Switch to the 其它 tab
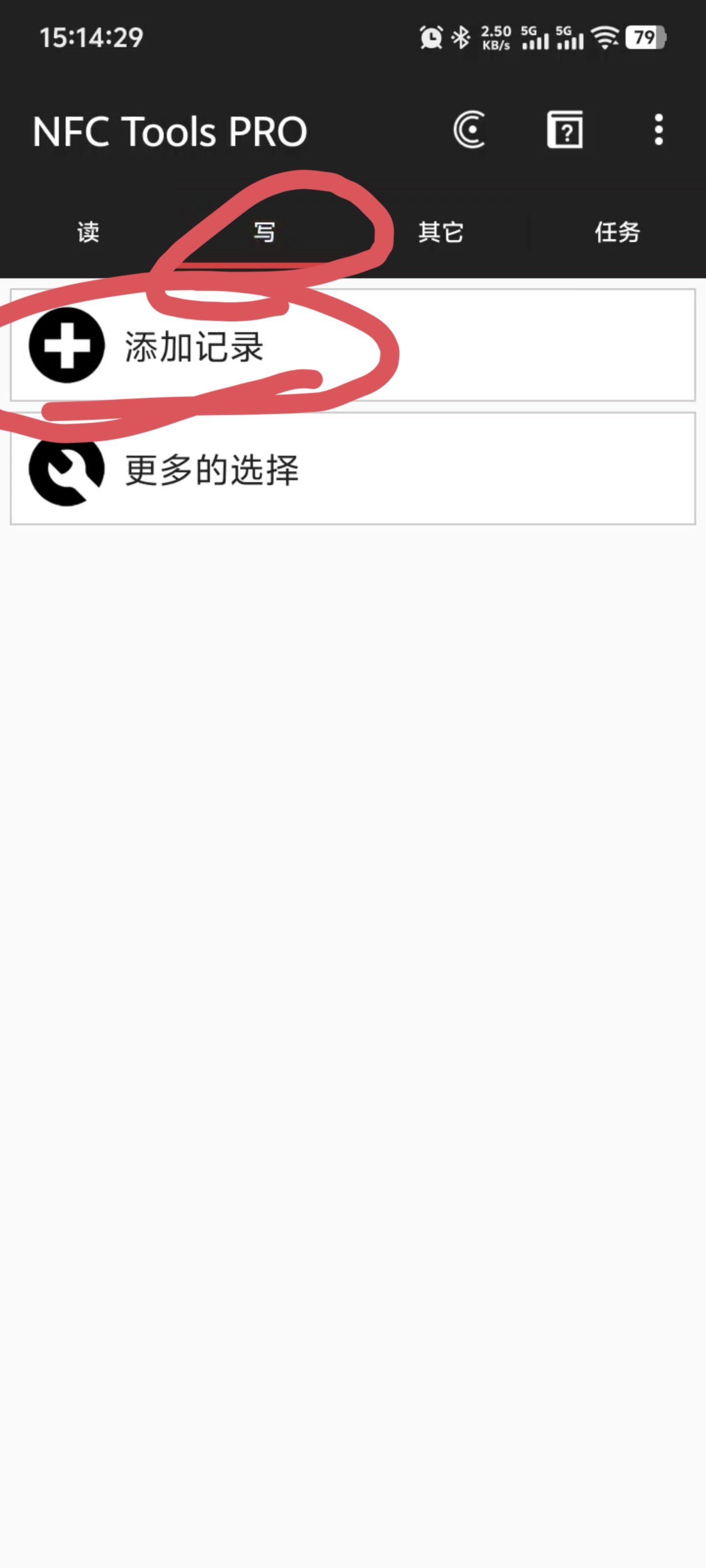The width and height of the screenshot is (706, 1568). coord(441,232)
